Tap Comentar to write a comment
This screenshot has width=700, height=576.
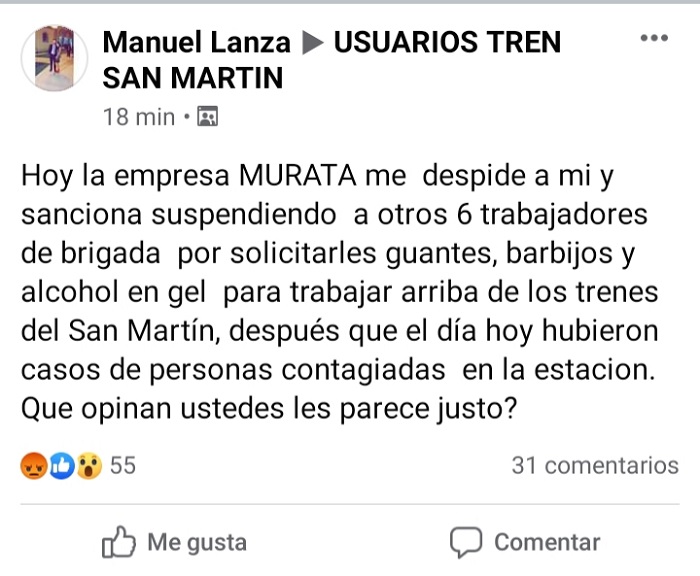coord(525,542)
